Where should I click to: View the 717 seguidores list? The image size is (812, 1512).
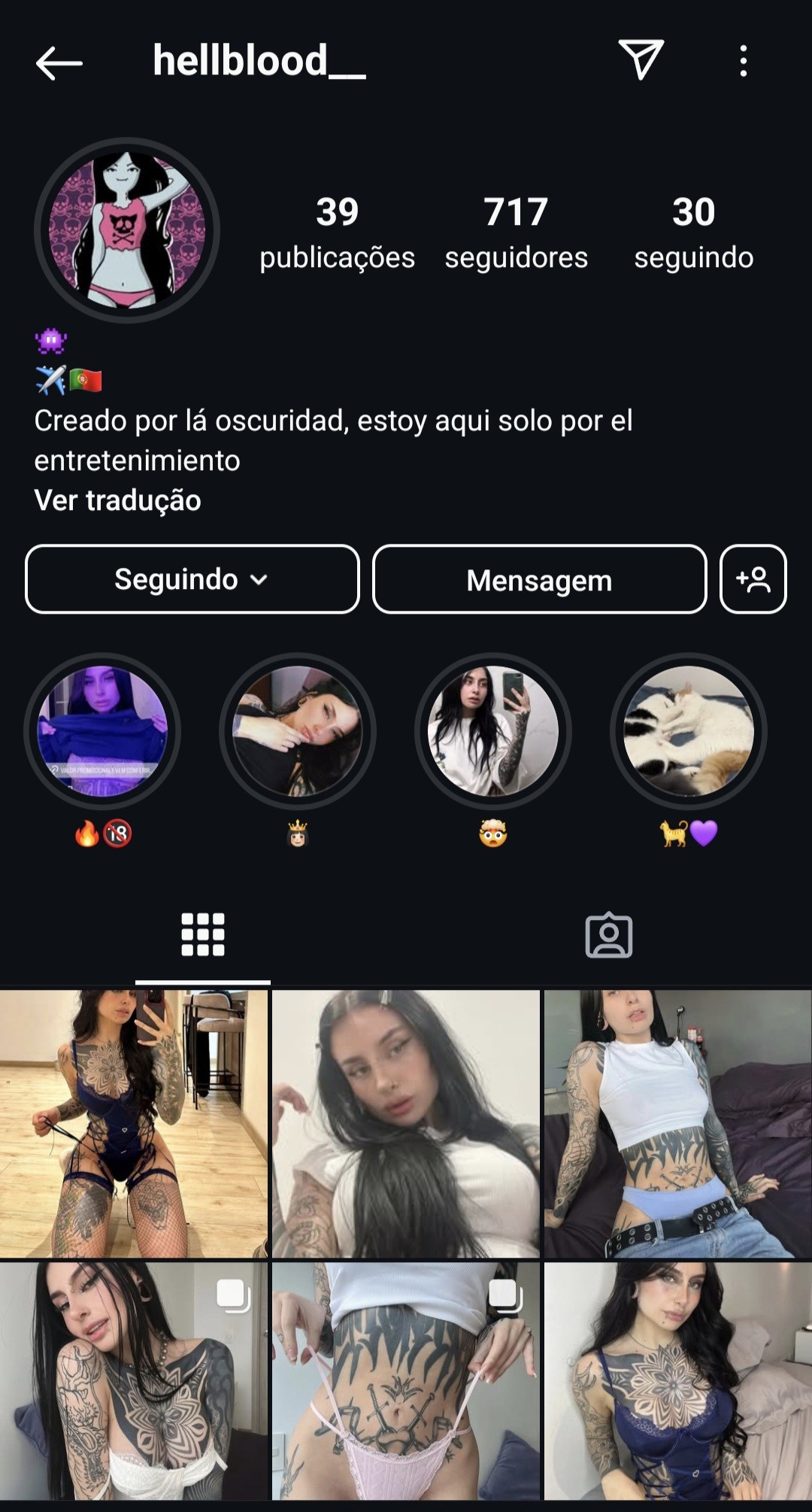pyautogui.click(x=516, y=232)
